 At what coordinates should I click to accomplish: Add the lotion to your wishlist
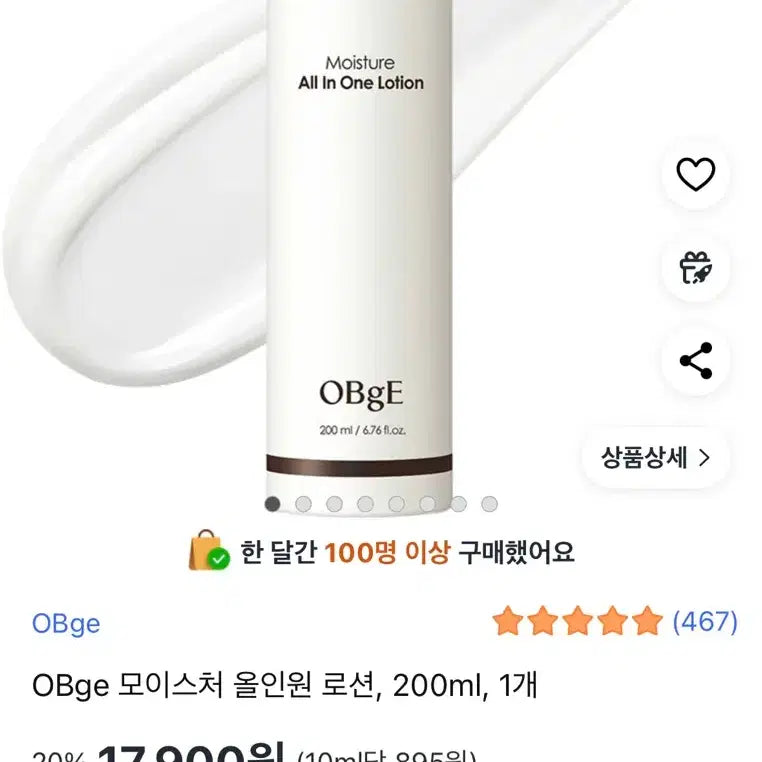(x=696, y=176)
